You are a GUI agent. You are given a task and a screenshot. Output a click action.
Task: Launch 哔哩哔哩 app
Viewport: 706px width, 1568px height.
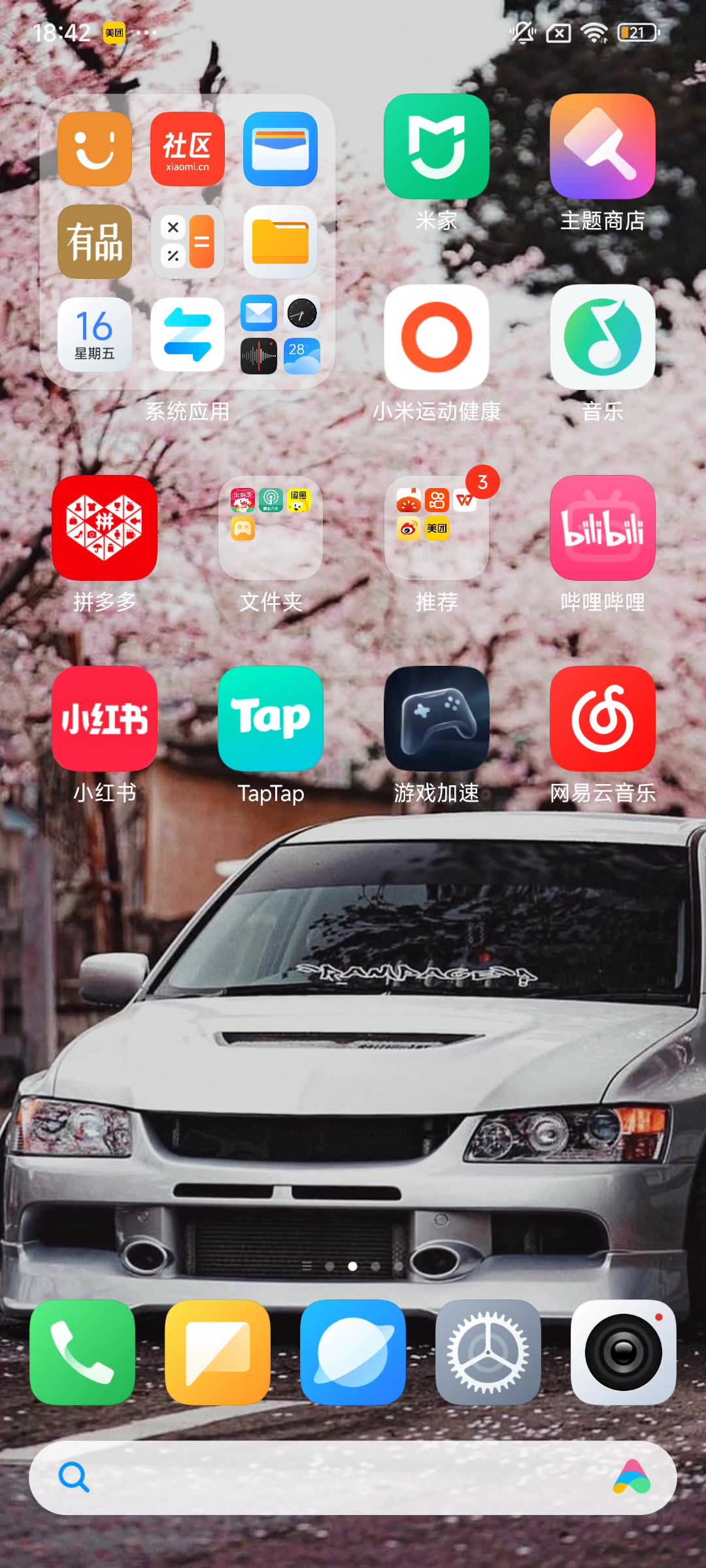(602, 528)
